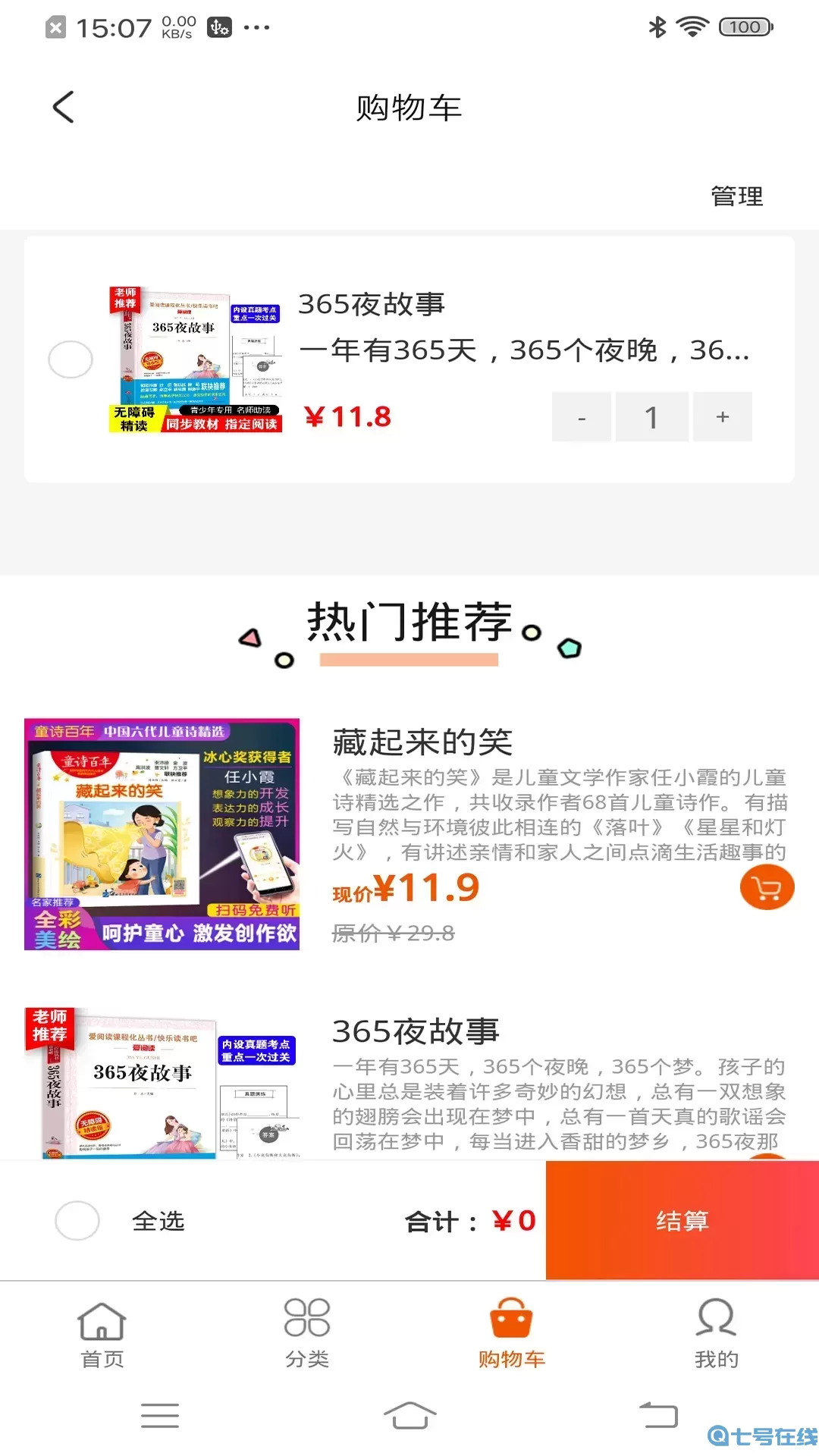This screenshot has height=1456, width=819.
Task: Open the 购物车 (Cart) nav icon
Action: coord(512,1319)
